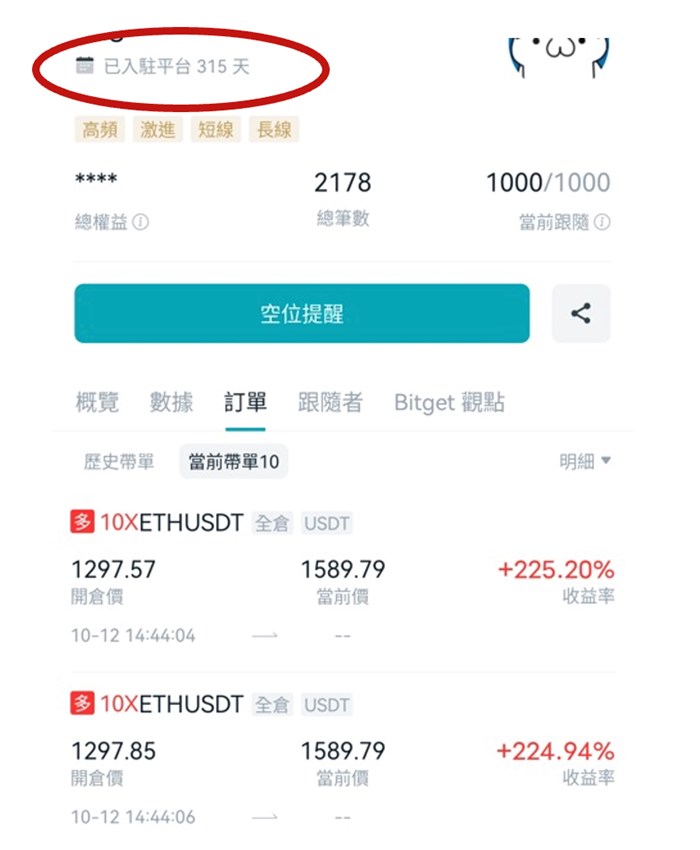Select the 訂單 tab

tap(245, 403)
